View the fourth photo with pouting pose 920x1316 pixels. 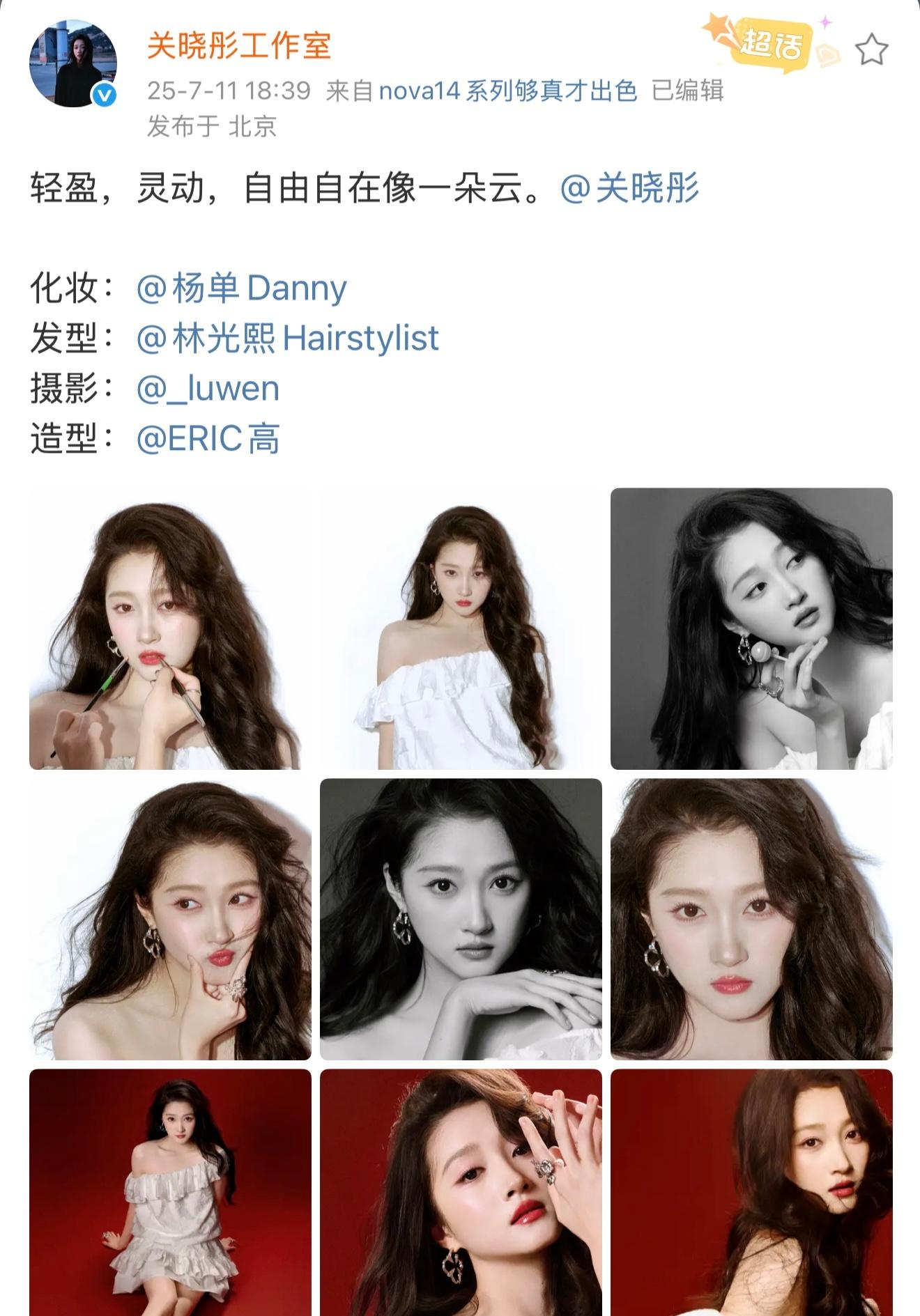pyautogui.click(x=170, y=919)
